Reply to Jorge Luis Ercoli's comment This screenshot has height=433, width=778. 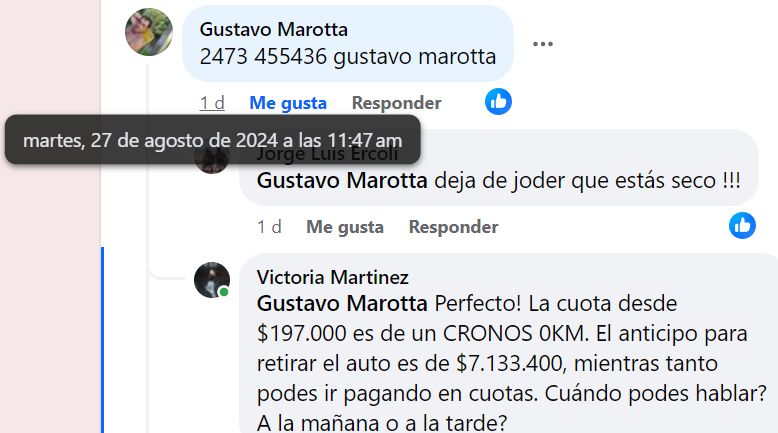point(453,227)
